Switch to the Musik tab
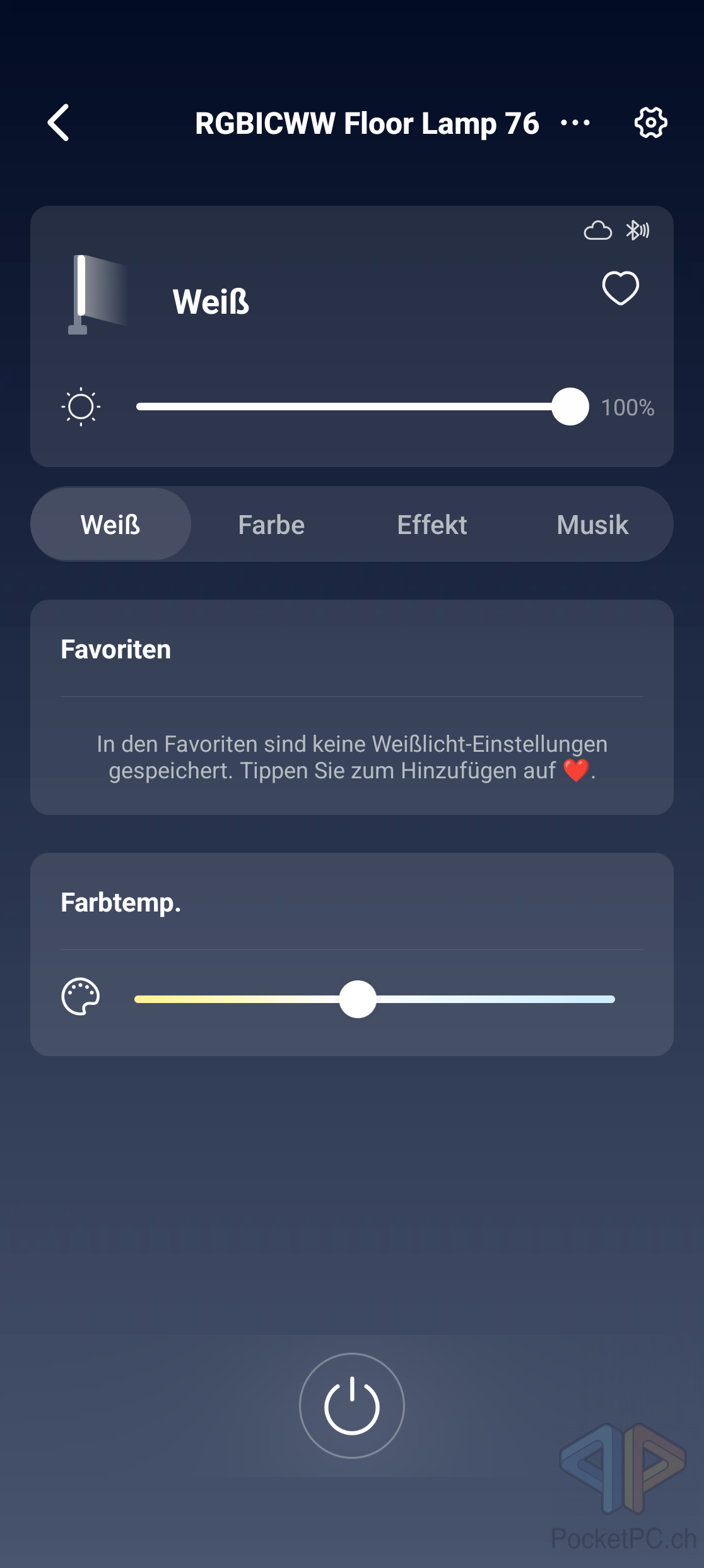Viewport: 704px width, 1568px height. coord(592,525)
